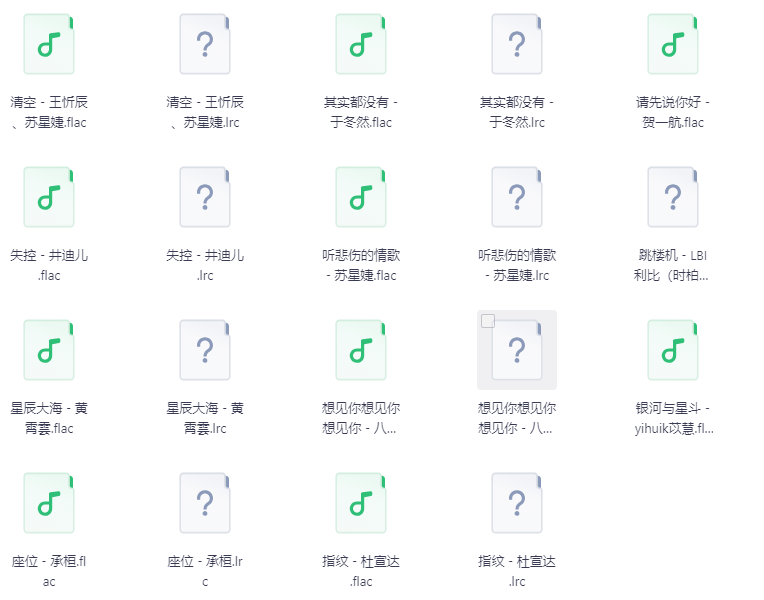Tick the checkbox on highlighted 想见你想见你想见你 file
The image size is (764, 600).
pos(488,321)
